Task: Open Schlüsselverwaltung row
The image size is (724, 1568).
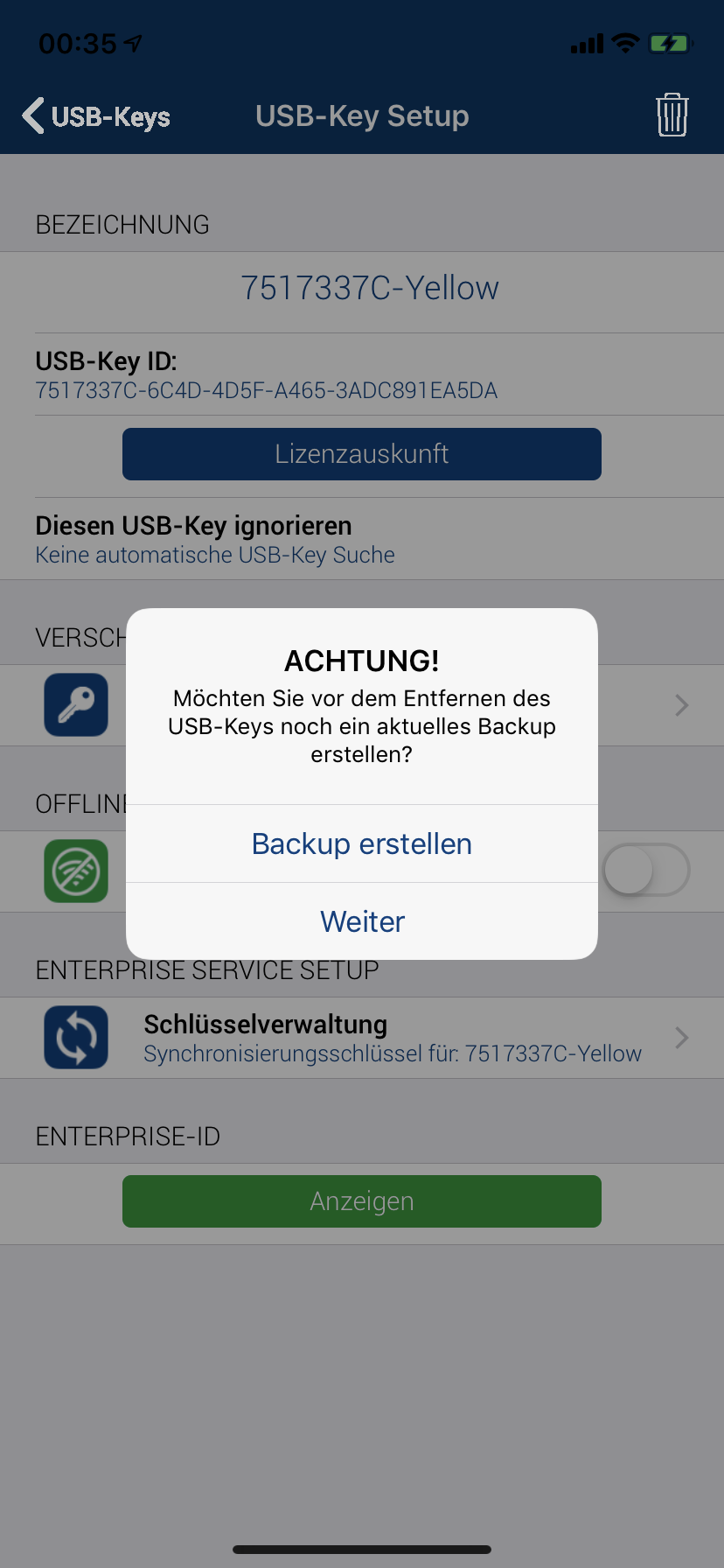Action: pos(392,1038)
